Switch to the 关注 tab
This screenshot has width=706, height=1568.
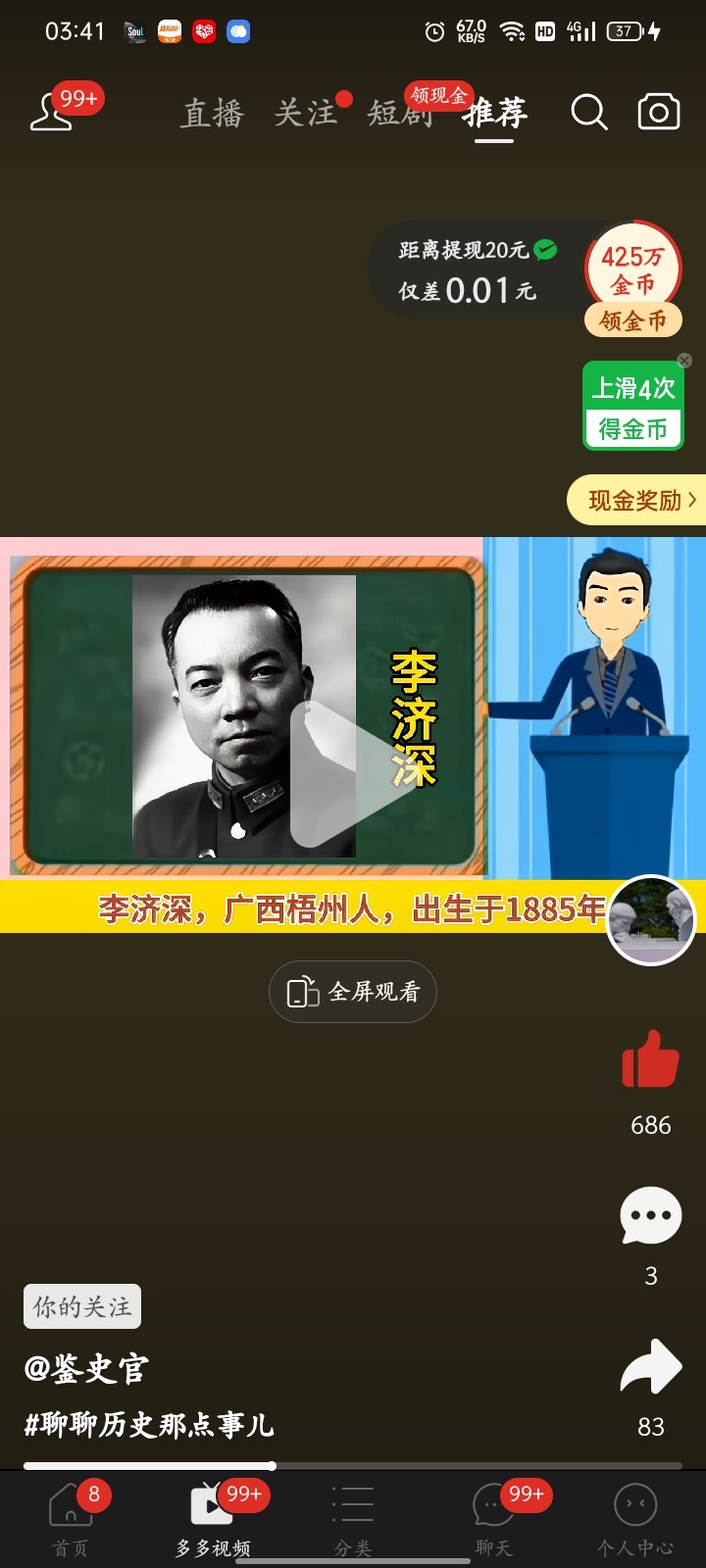306,114
